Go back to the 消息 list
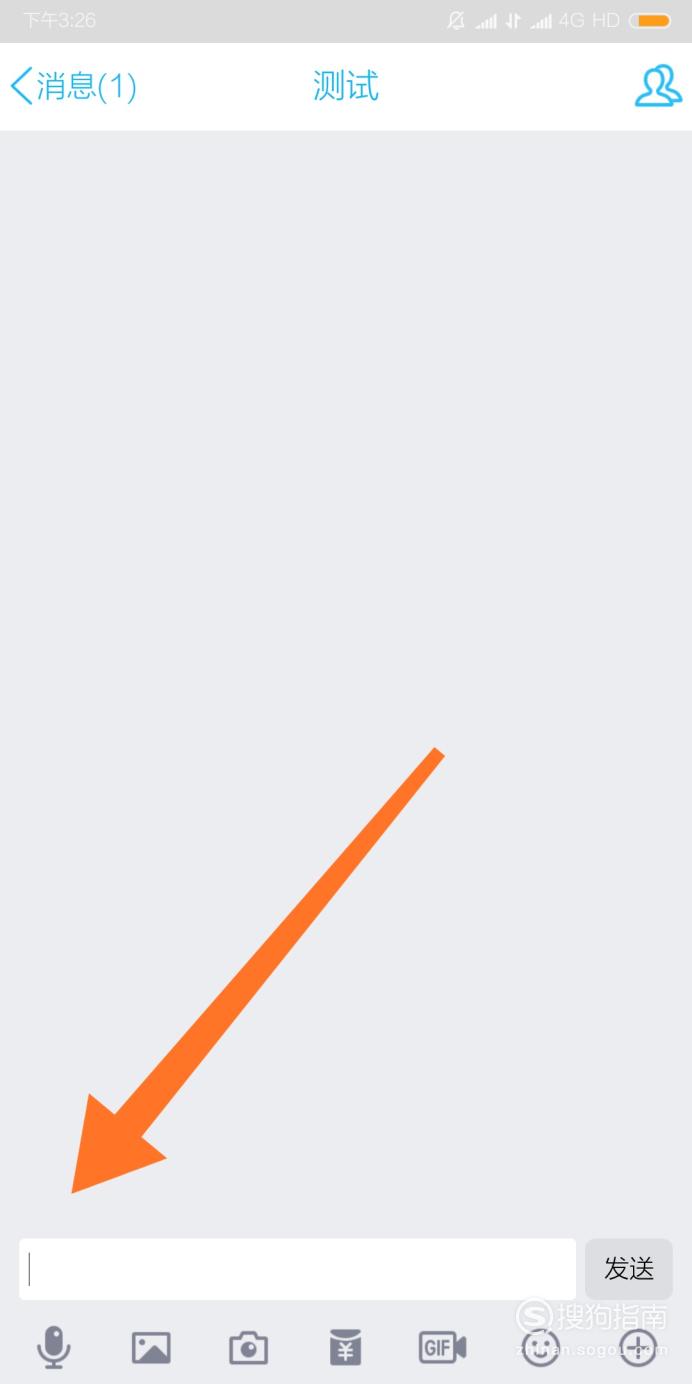Image resolution: width=692 pixels, height=1384 pixels. click(x=73, y=86)
